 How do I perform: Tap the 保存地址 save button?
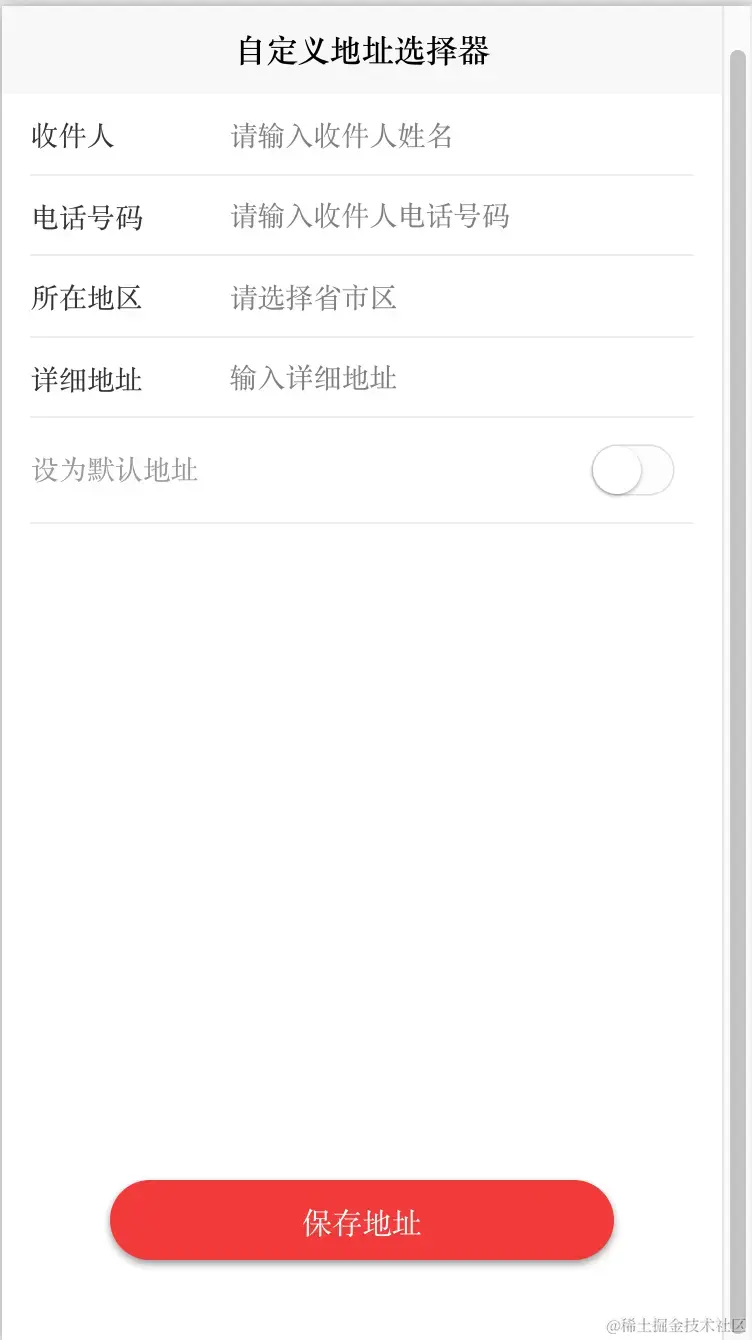tap(362, 1222)
